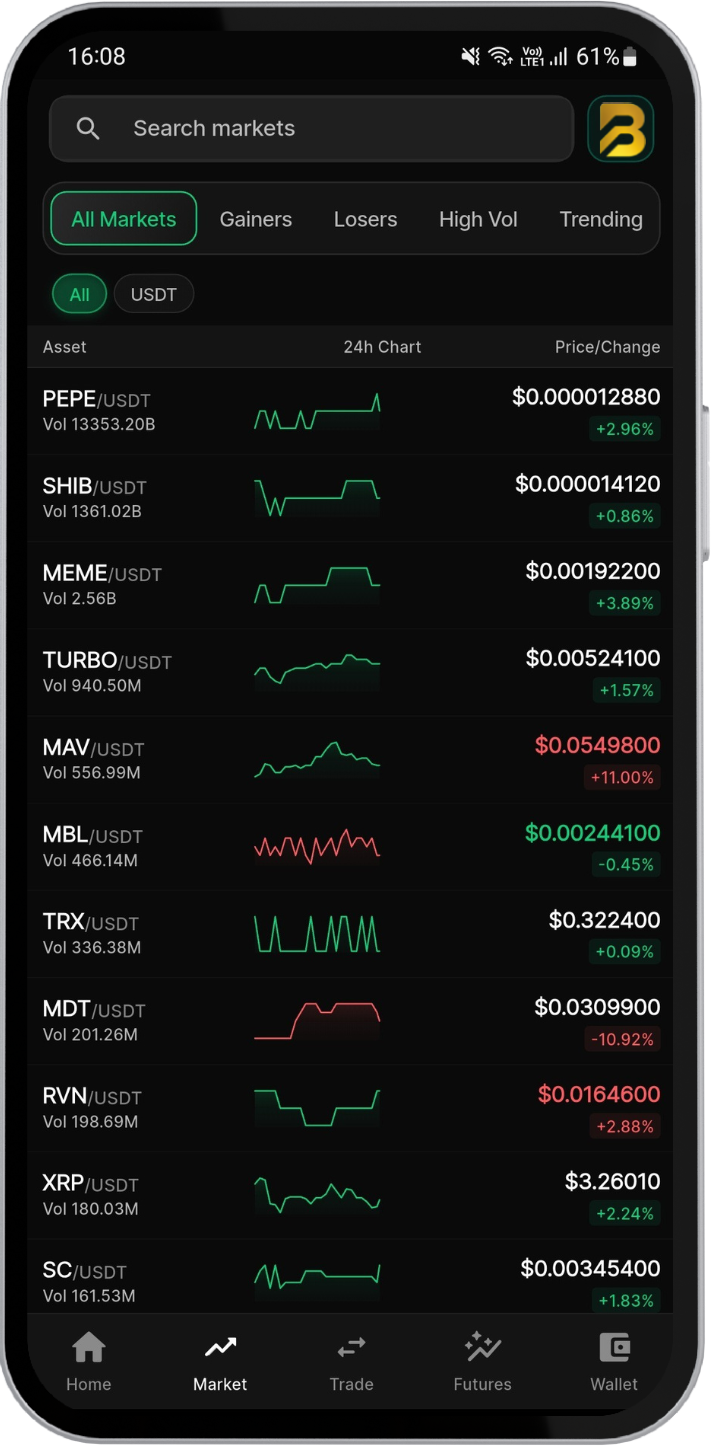Screen dimensions: 711x1451
Task: Select the Trending tab
Action: (x=600, y=219)
